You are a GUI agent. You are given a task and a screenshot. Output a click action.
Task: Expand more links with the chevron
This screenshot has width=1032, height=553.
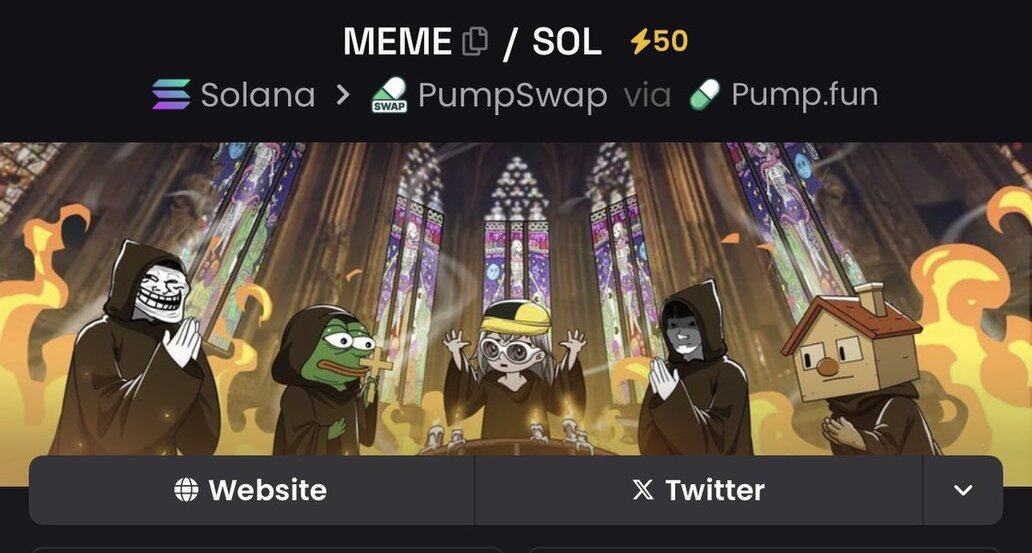[963, 490]
